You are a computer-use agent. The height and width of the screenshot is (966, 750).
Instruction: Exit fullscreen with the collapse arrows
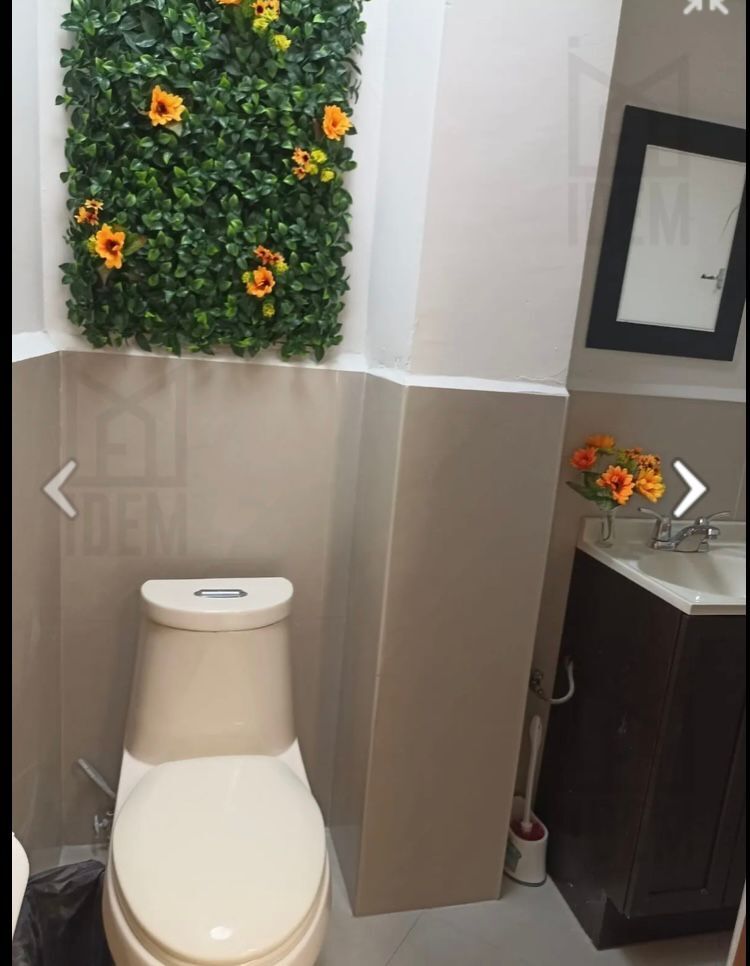(706, 6)
